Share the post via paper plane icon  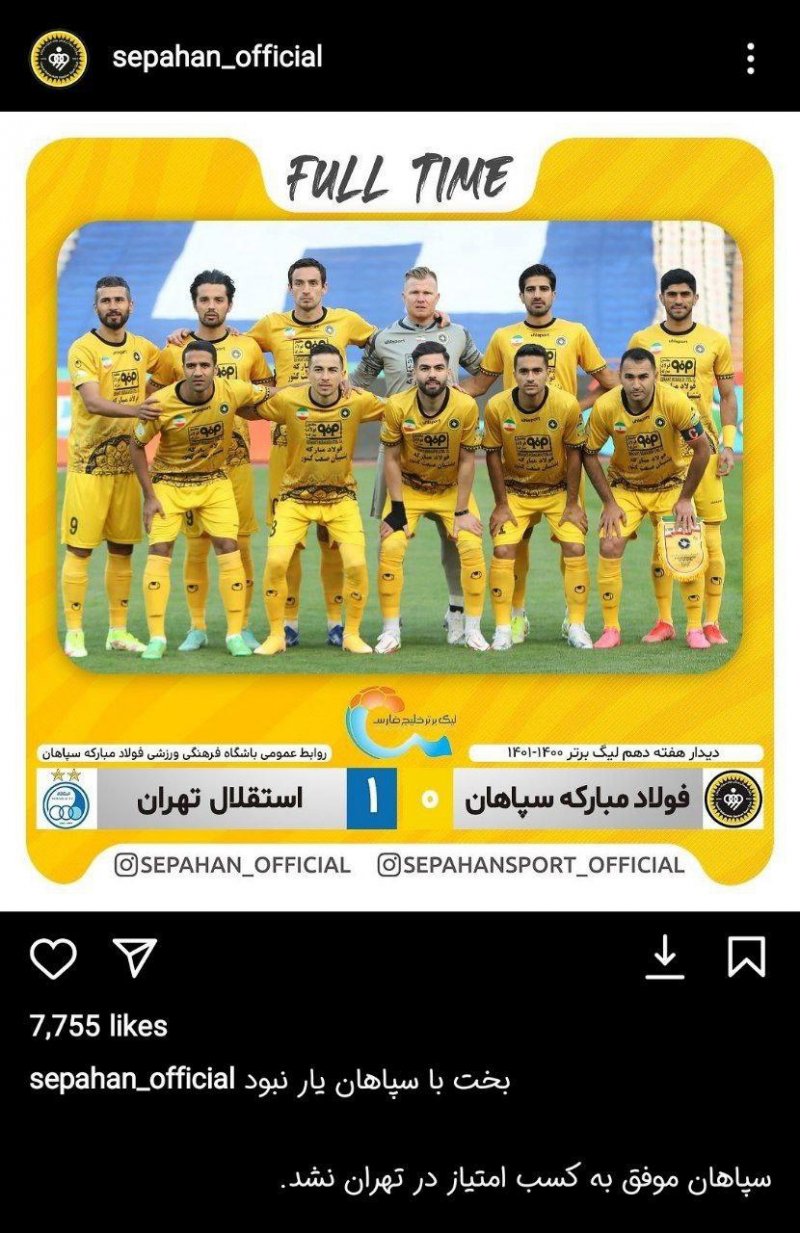(134, 957)
